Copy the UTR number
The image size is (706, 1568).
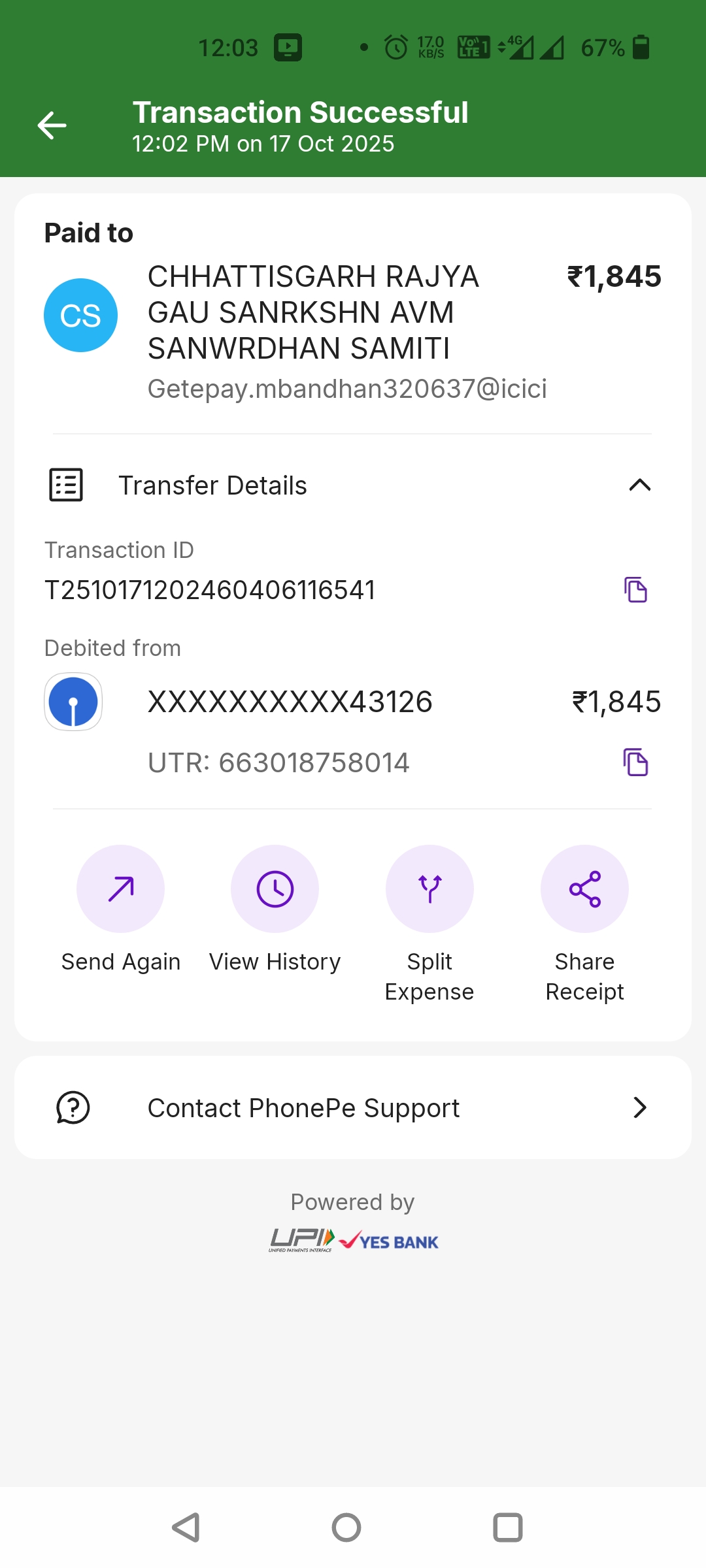pyautogui.click(x=635, y=762)
